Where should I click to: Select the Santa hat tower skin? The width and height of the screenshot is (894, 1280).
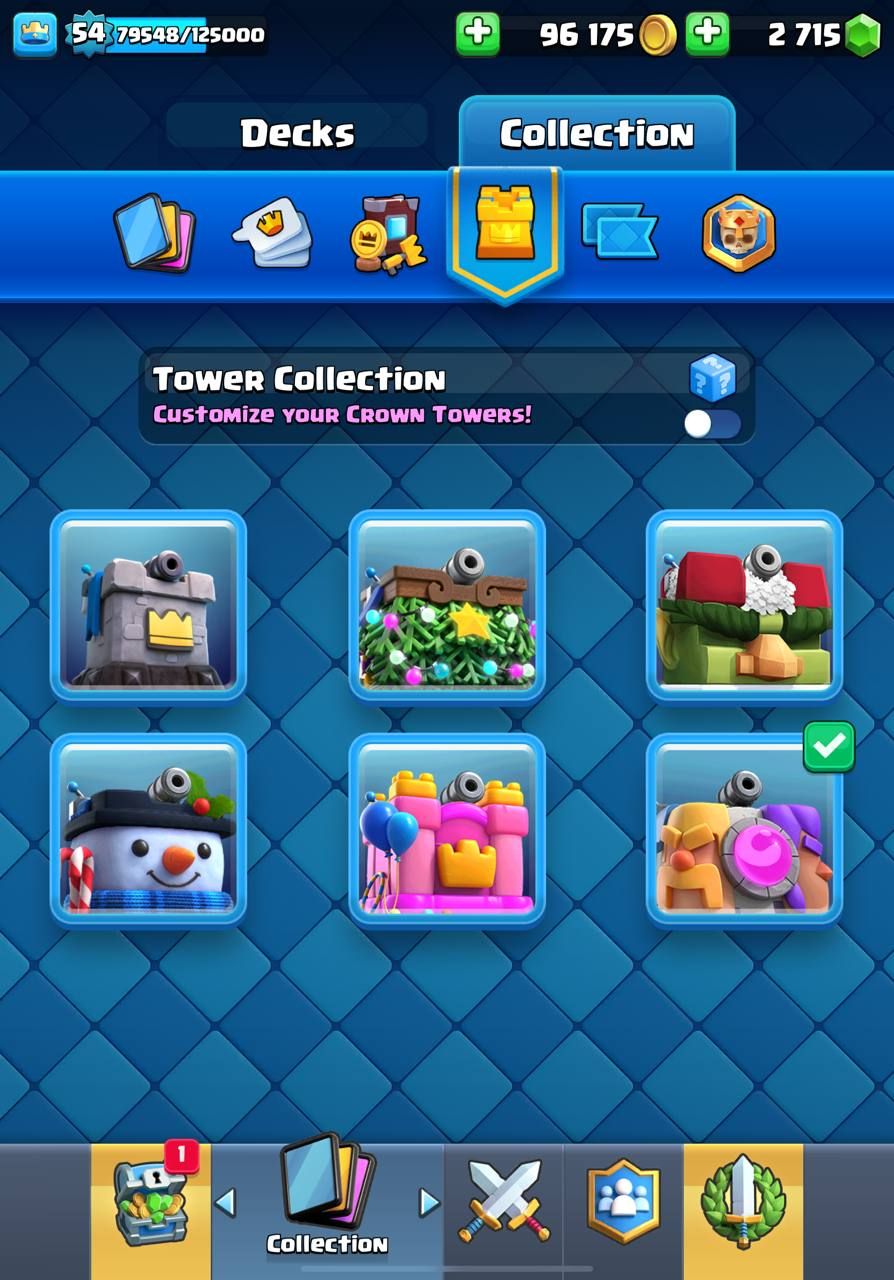coord(744,606)
